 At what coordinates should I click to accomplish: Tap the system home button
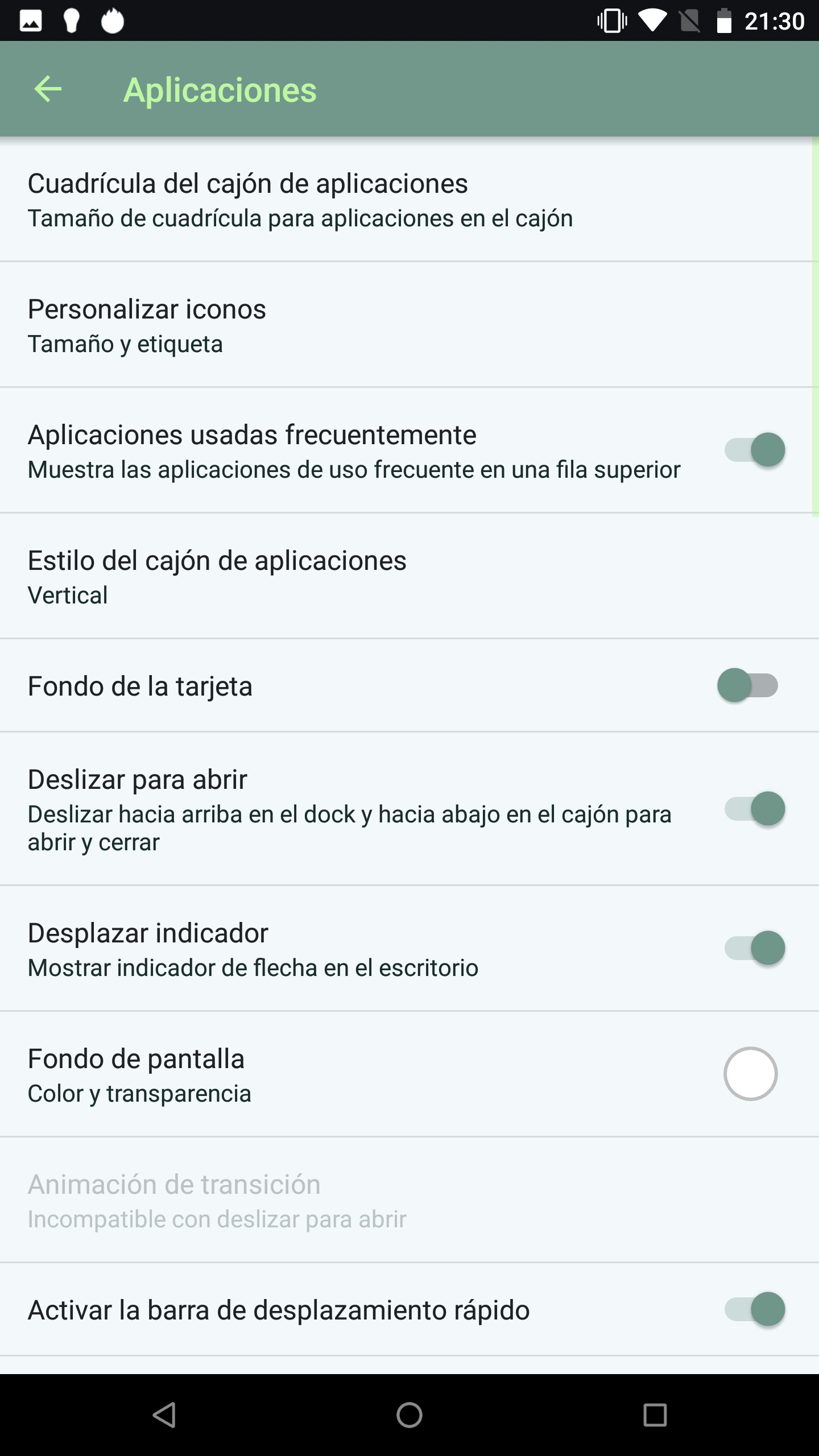[x=409, y=1415]
